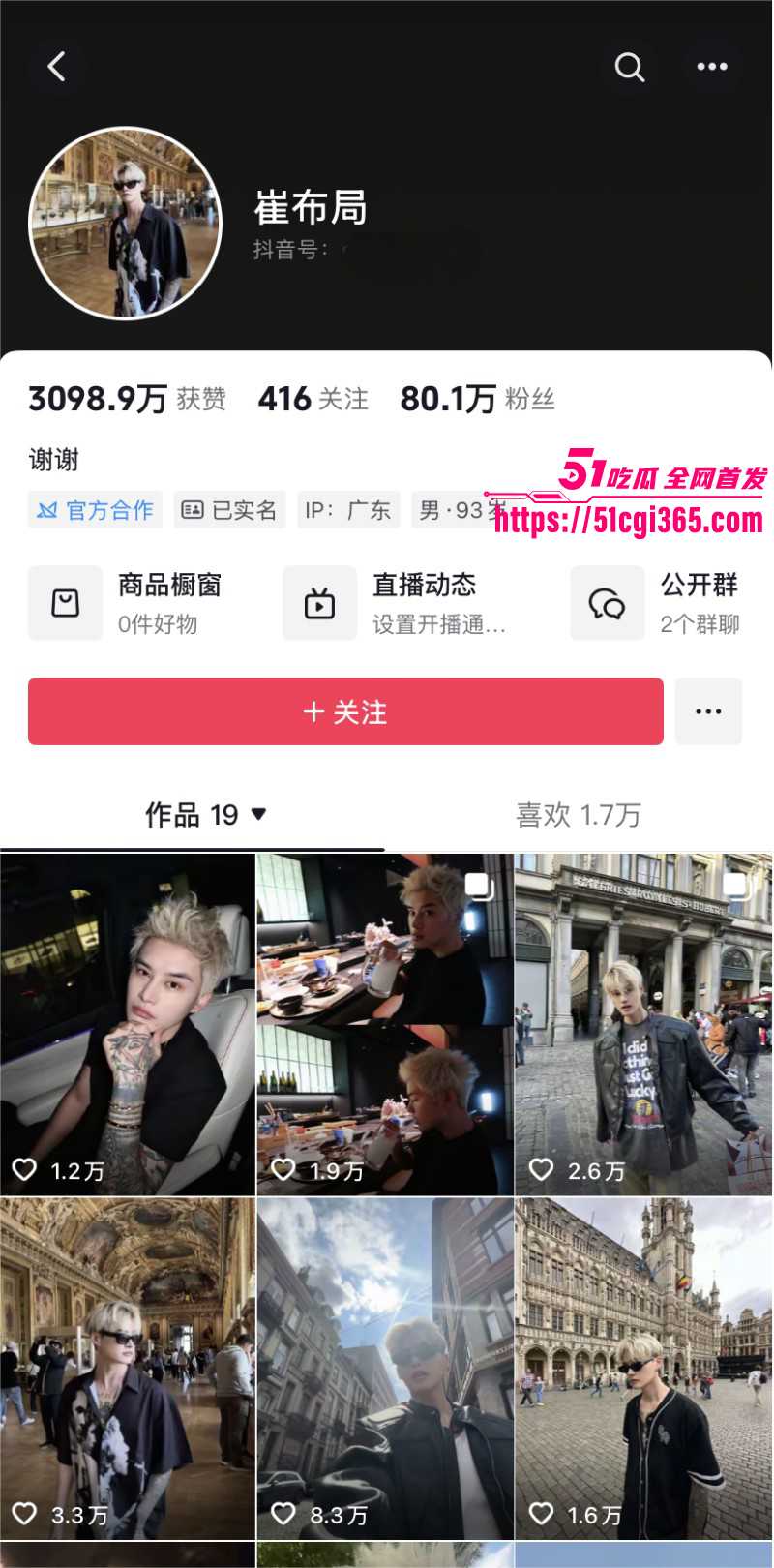Image resolution: width=774 pixels, height=1568 pixels.
Task: Open the top-right overflow menu
Action: pos(712,67)
